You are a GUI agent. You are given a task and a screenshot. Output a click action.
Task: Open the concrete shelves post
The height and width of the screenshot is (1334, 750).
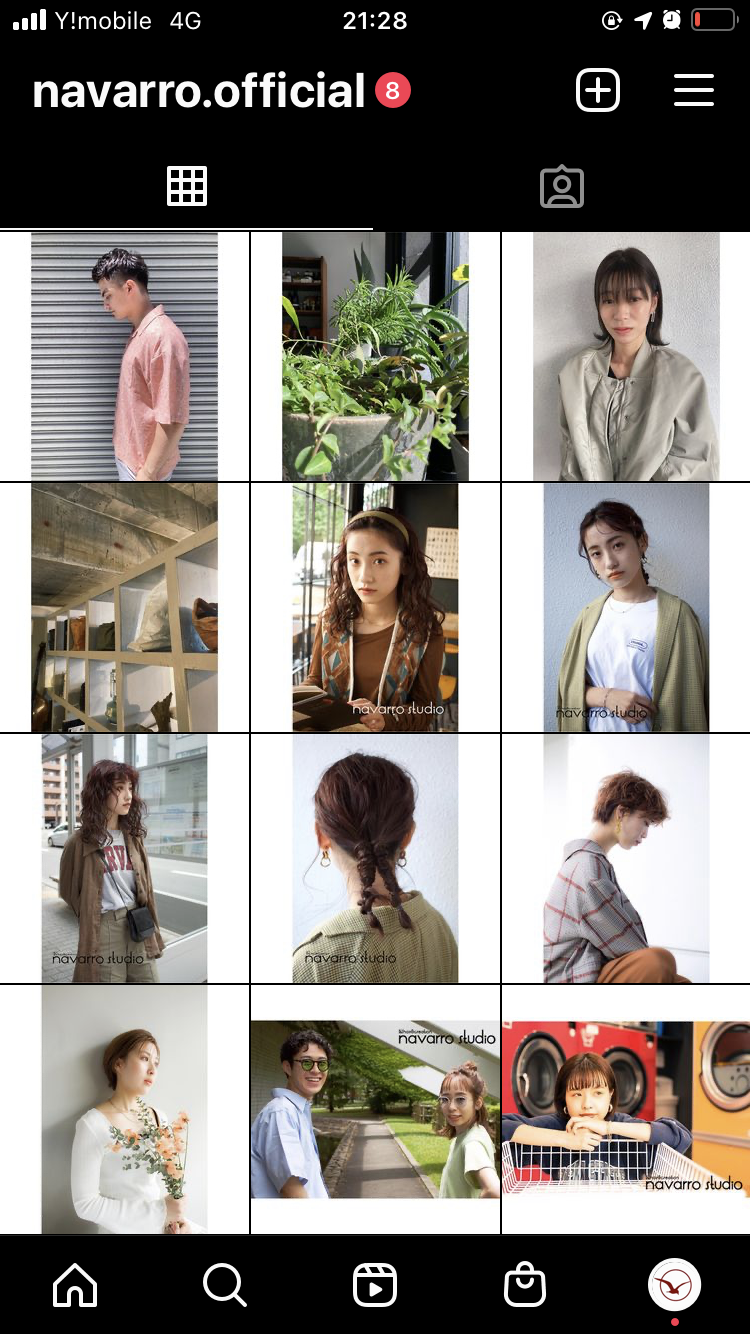coord(124,608)
